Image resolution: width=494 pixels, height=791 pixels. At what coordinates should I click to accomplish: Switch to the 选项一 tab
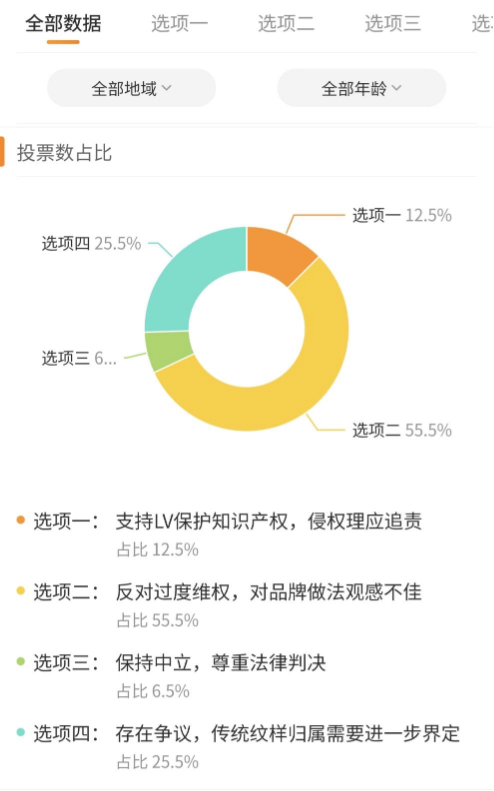(x=179, y=24)
